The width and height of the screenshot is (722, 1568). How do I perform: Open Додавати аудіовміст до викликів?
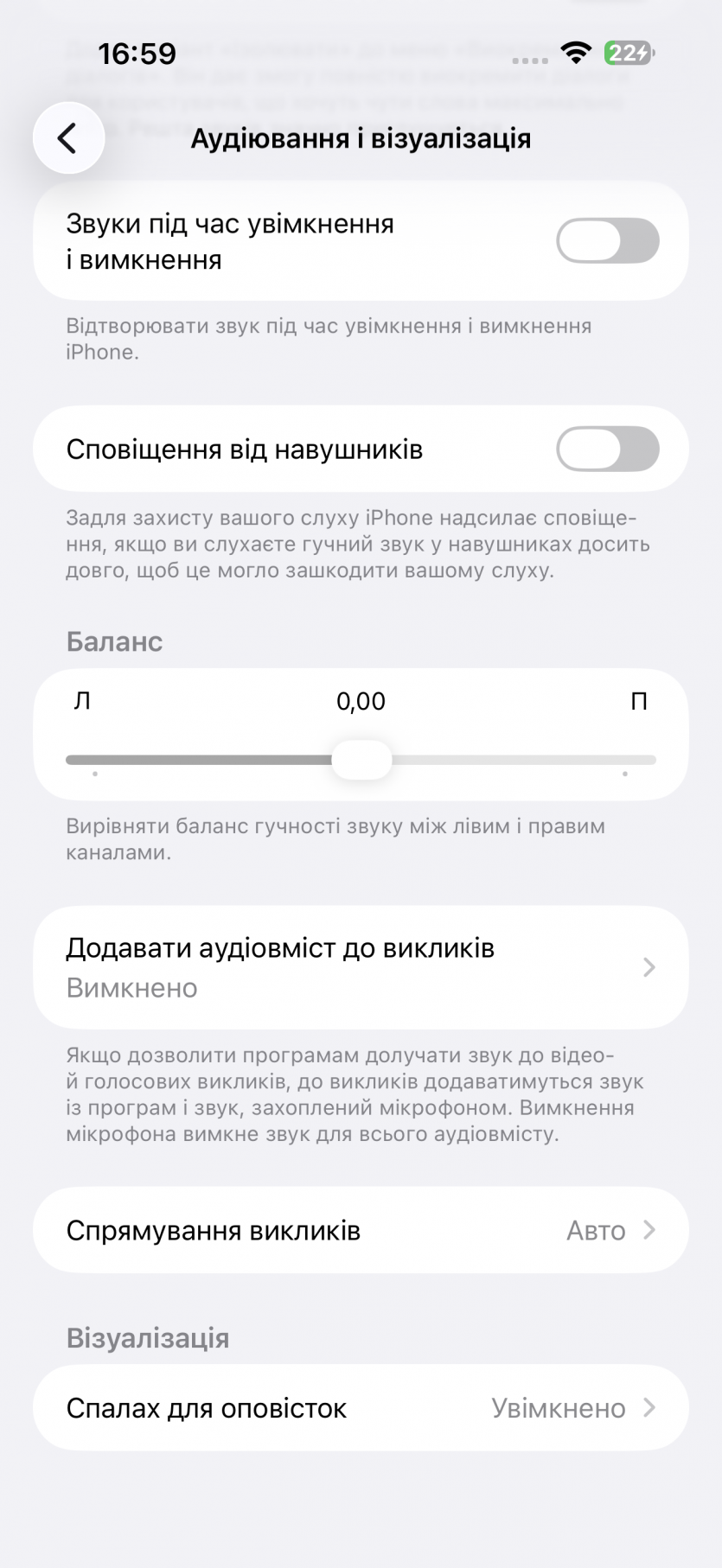point(361,967)
